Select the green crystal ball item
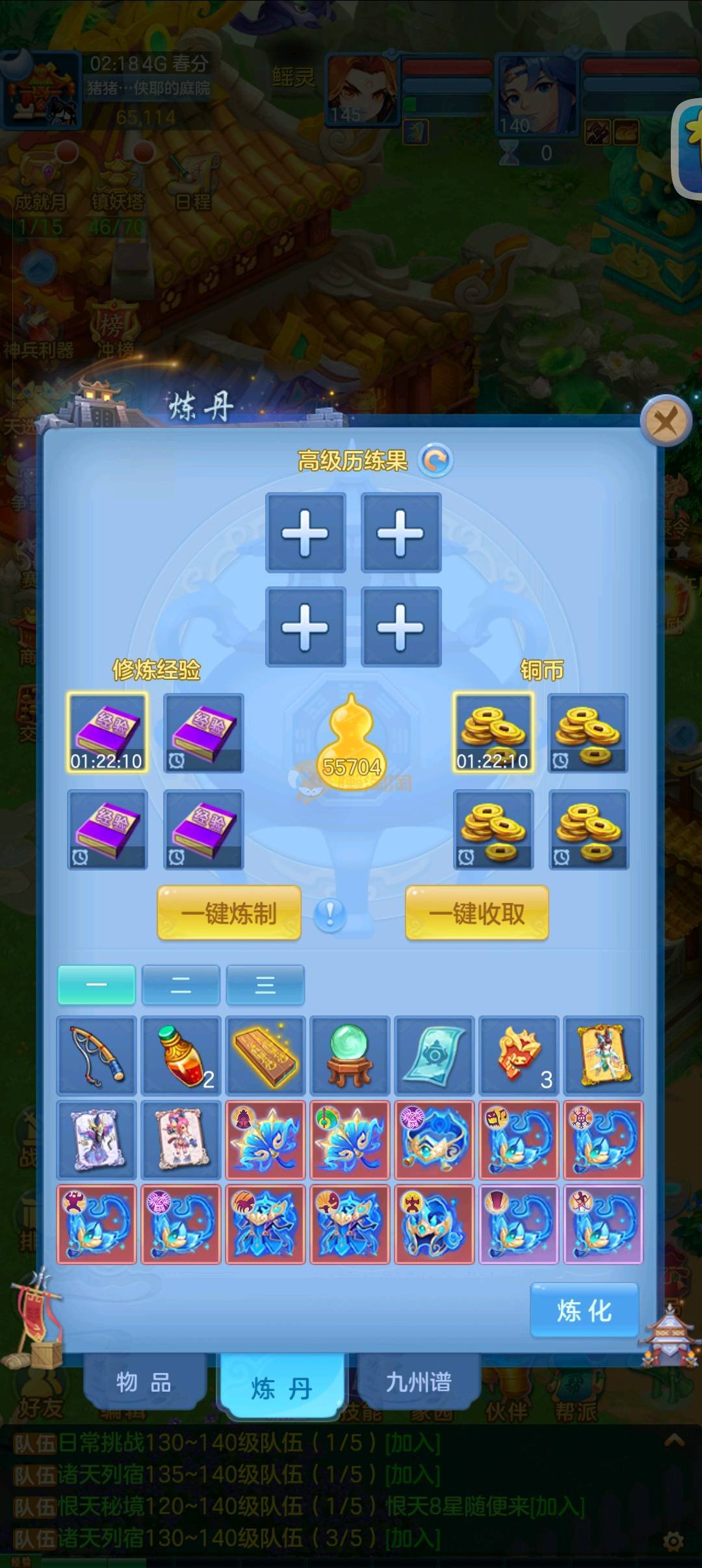Screen dimensions: 702x1568 (350, 1056)
